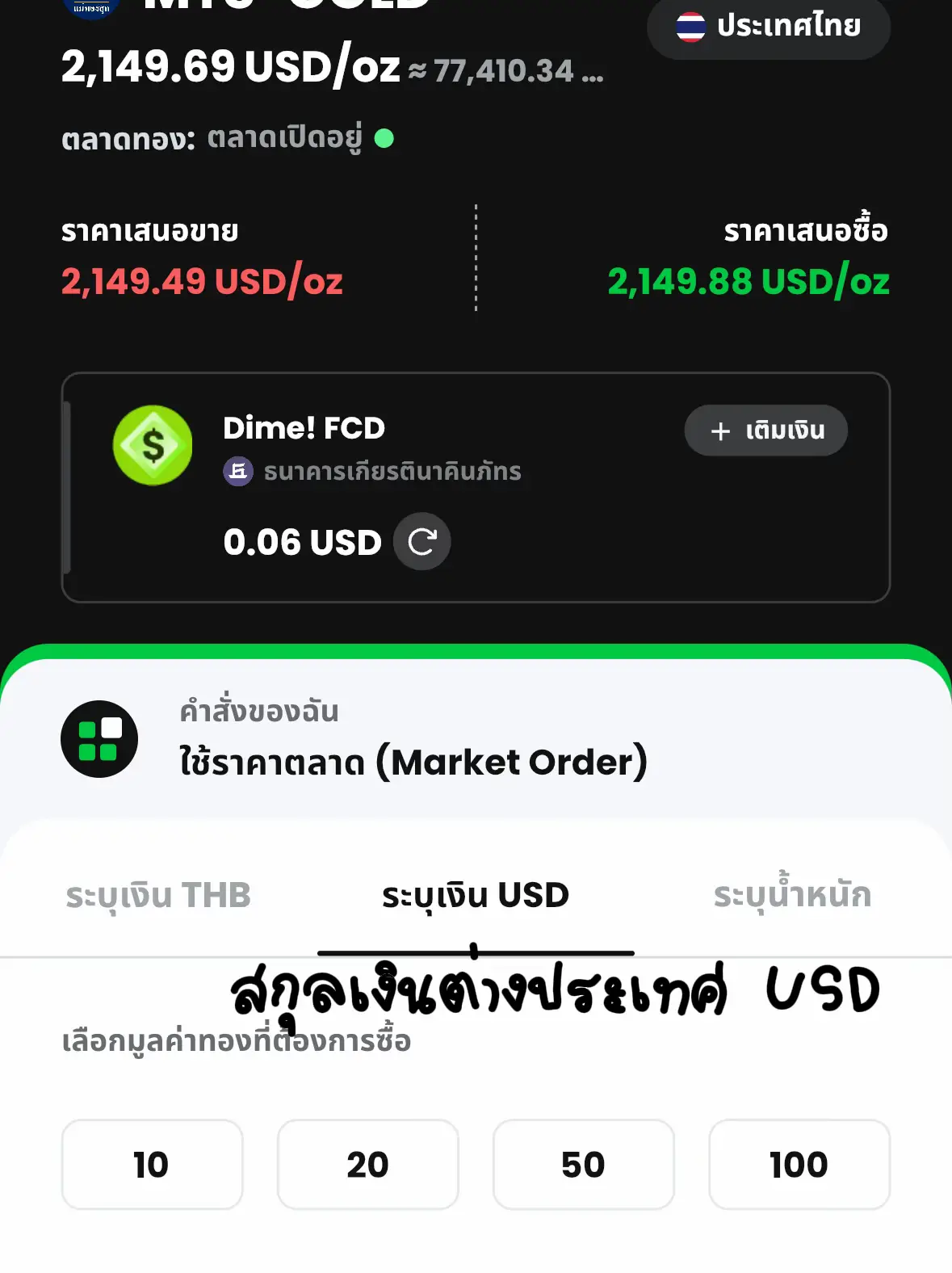Screen dimensions: 952x1273
Task: Select the ระบุเงิน USD tab
Action: (476, 895)
